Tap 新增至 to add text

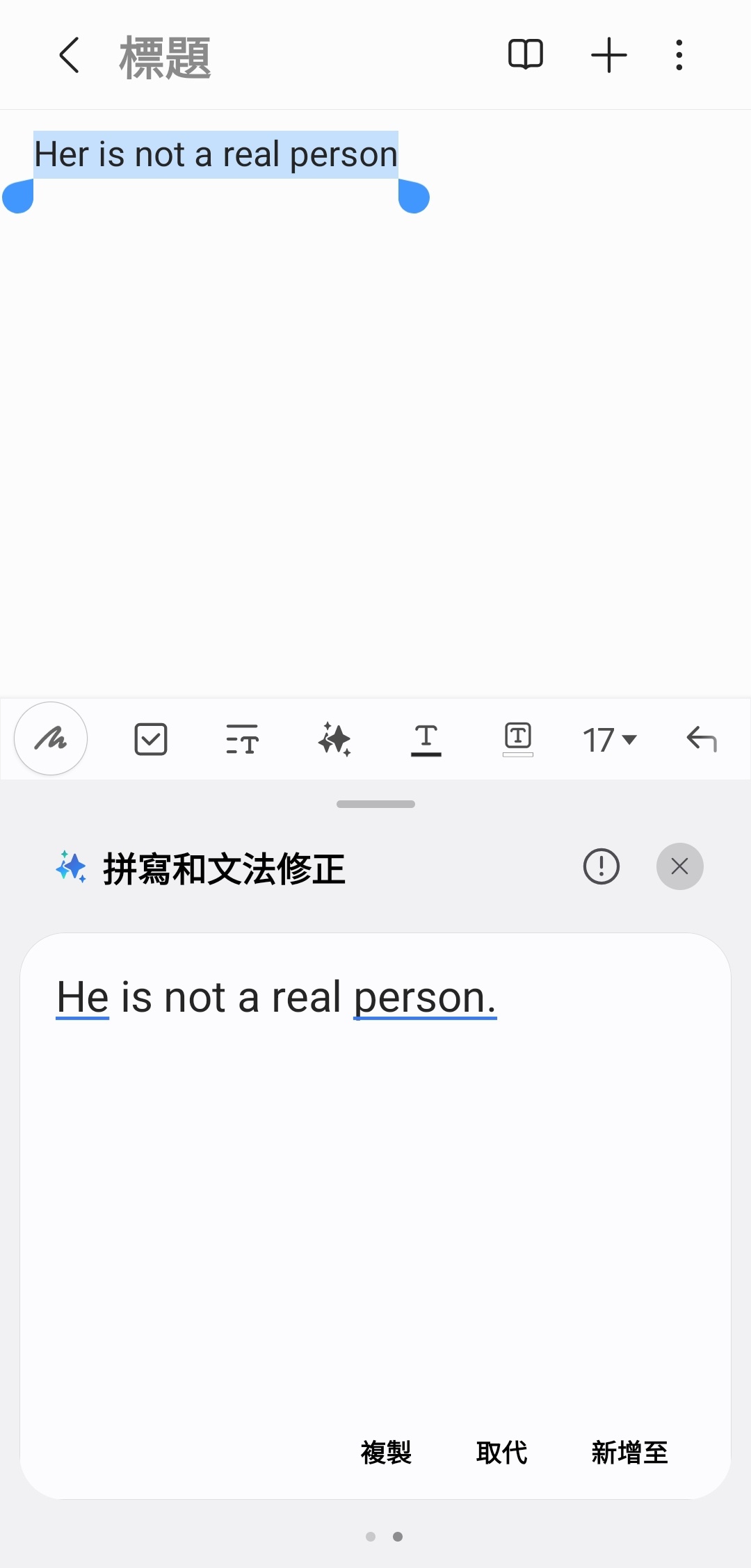pyautogui.click(x=629, y=1452)
